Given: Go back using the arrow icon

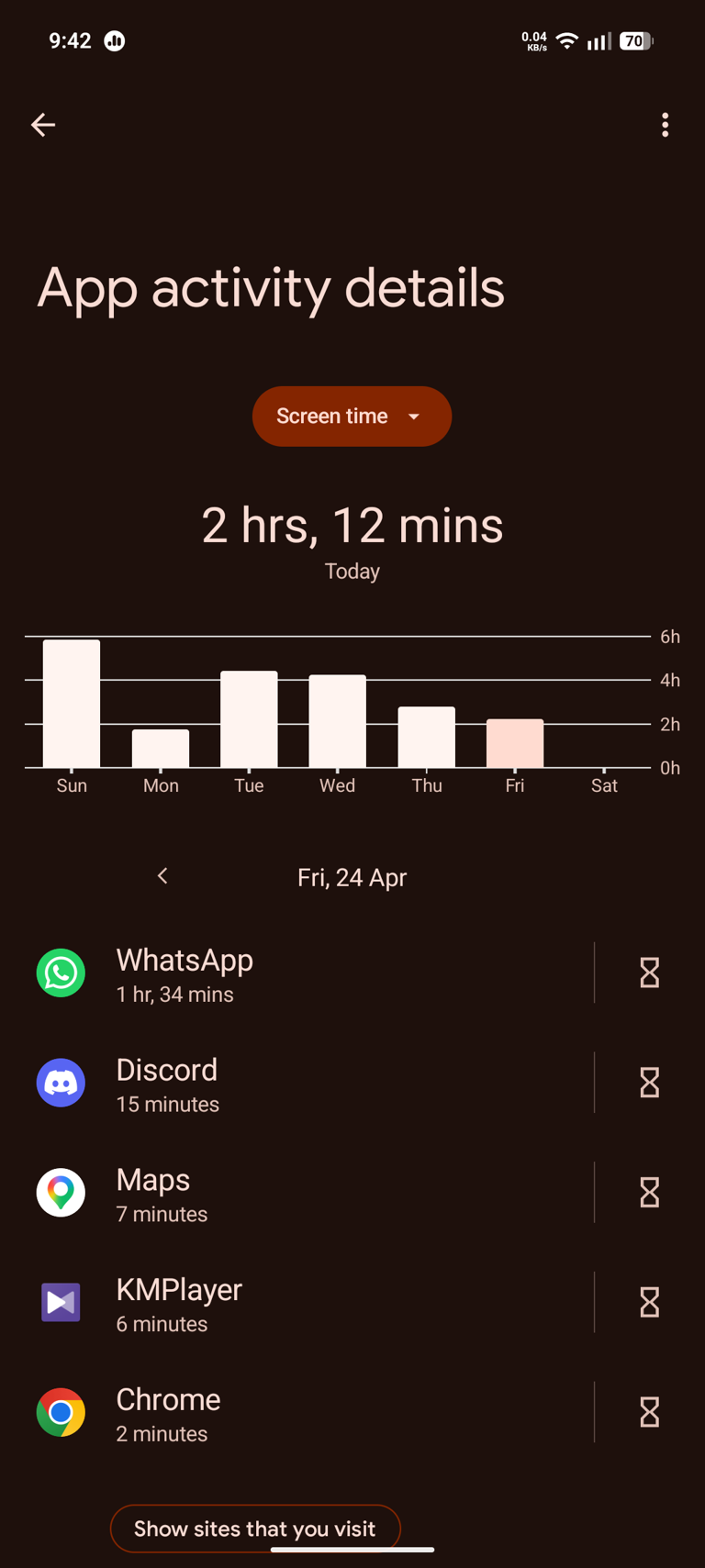Looking at the screenshot, I should (42, 125).
